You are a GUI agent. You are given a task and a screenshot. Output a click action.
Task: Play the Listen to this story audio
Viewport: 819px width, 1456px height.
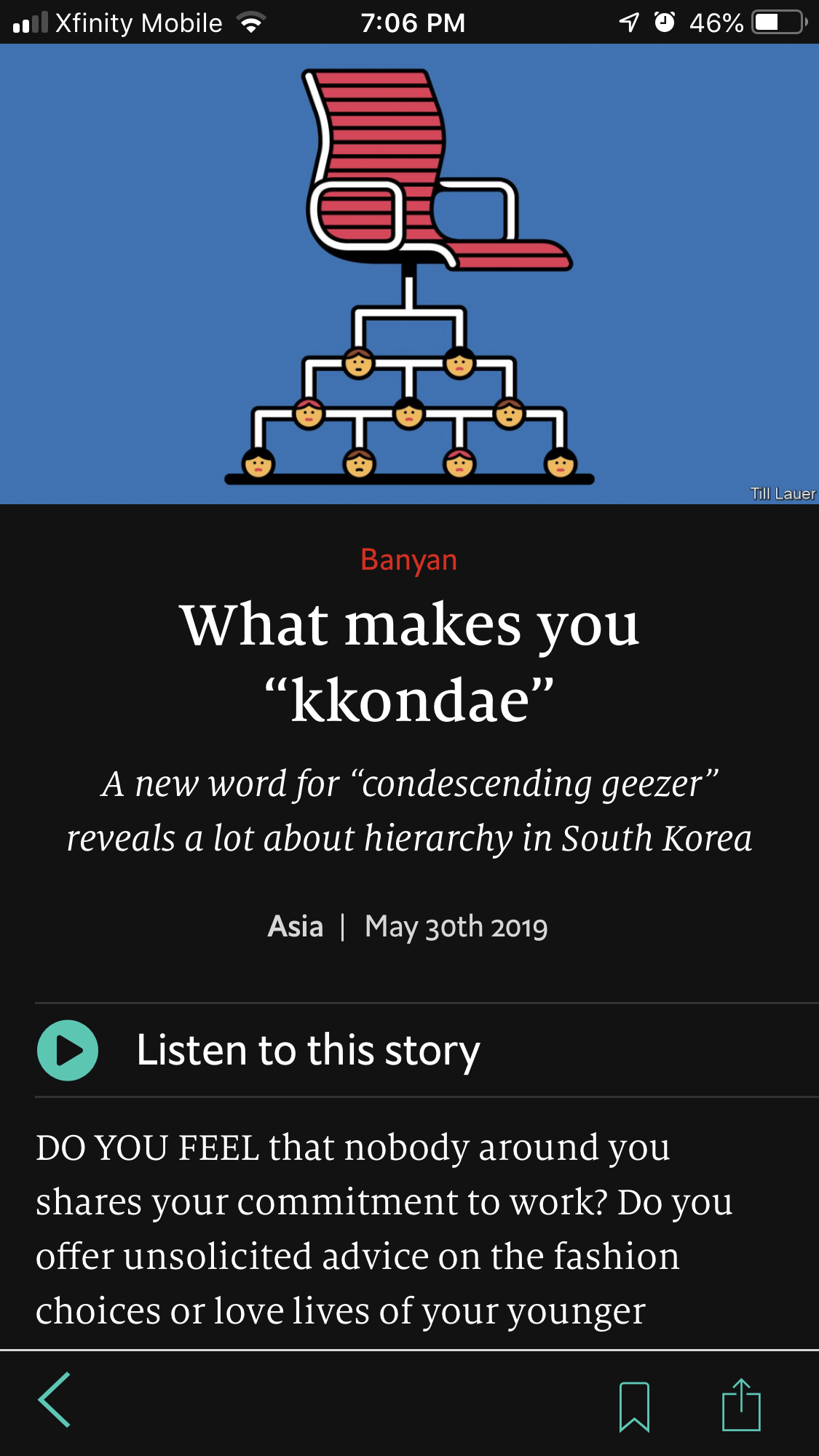68,1050
